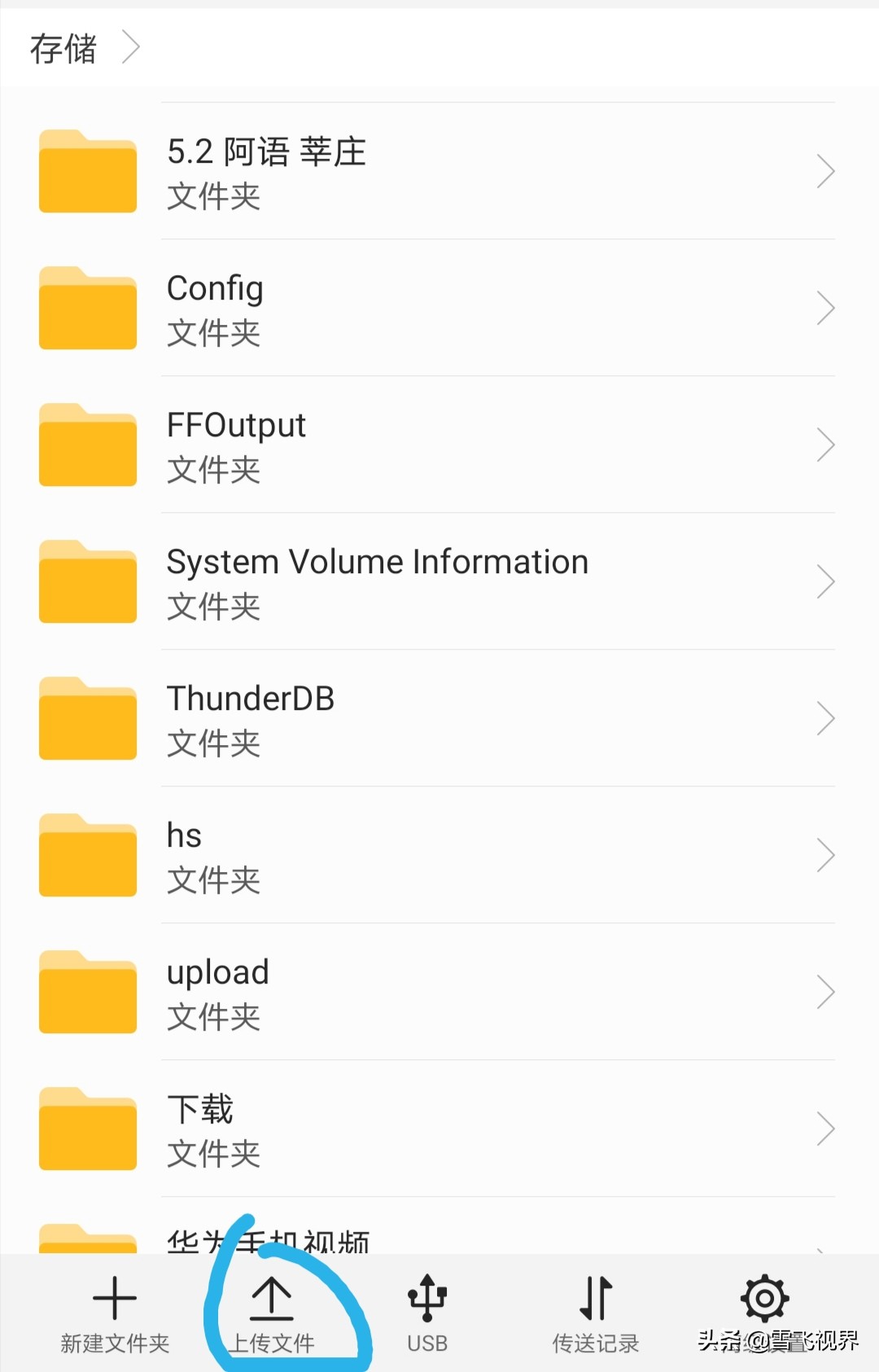
Task: View 传送记录 transfer history
Action: coord(596,1313)
